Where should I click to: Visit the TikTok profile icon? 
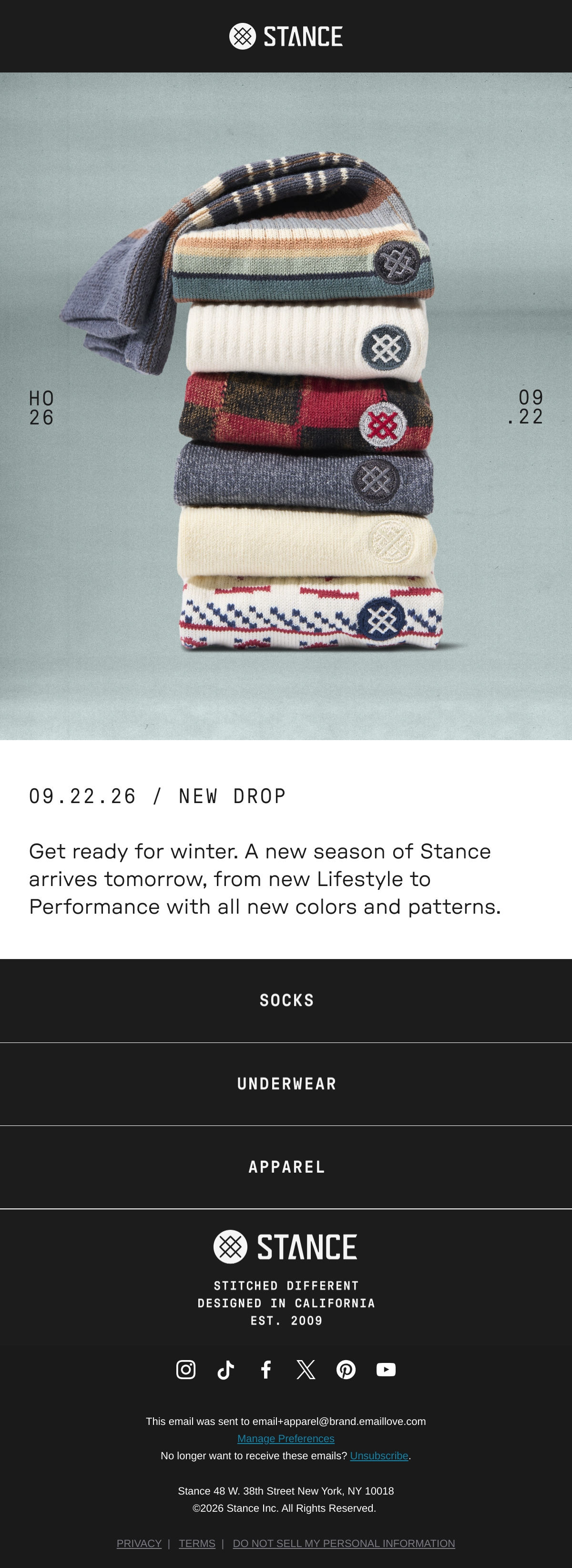pyautogui.click(x=226, y=1370)
